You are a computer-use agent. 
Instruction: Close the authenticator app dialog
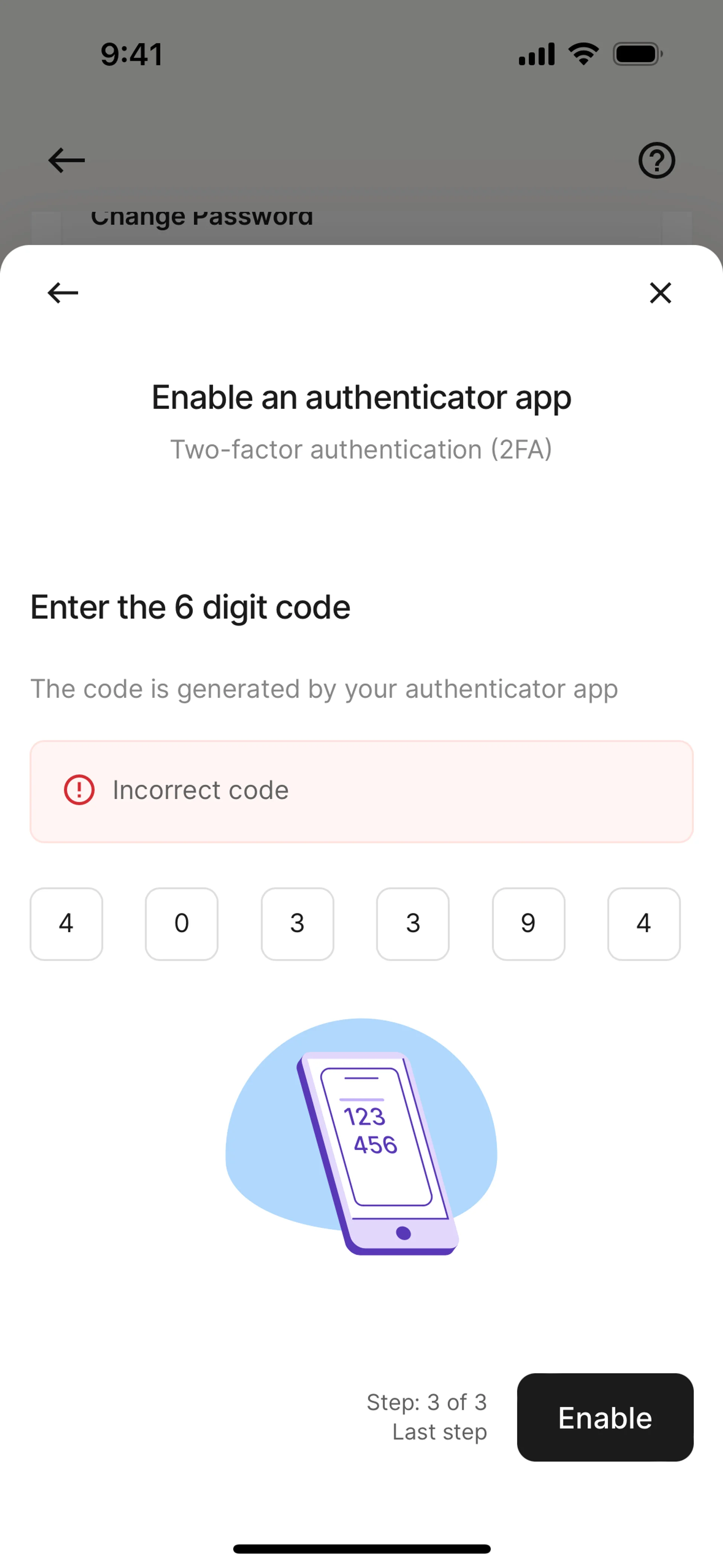[660, 293]
